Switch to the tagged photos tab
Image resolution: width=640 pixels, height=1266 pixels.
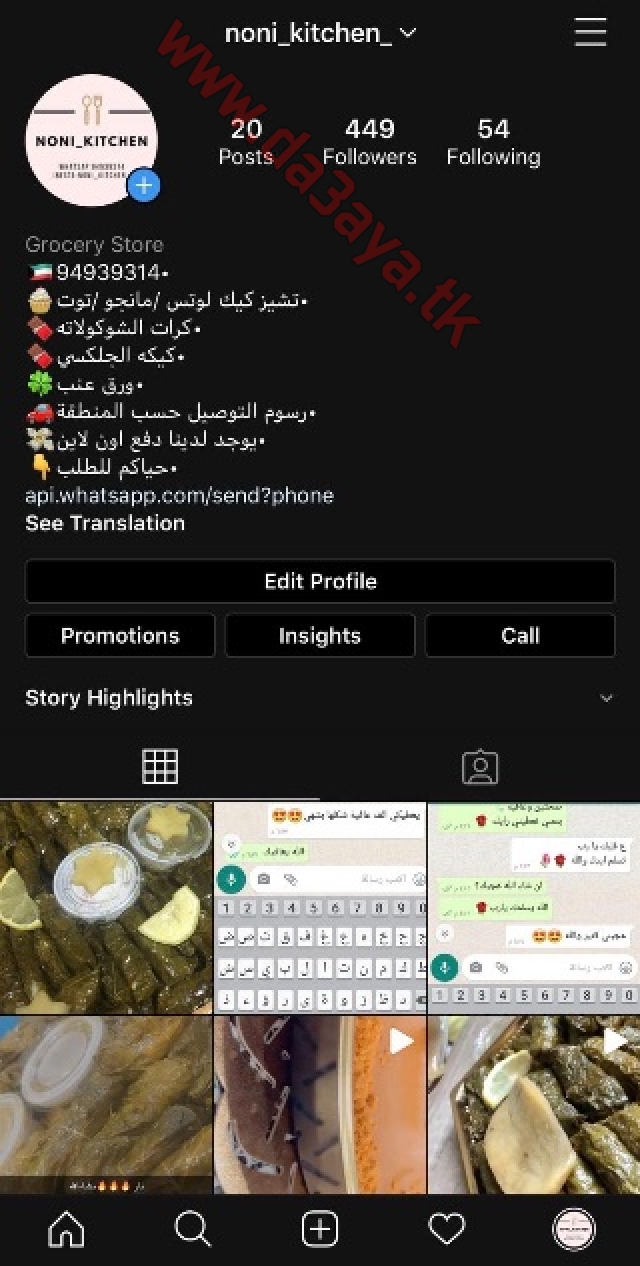pyautogui.click(x=480, y=767)
